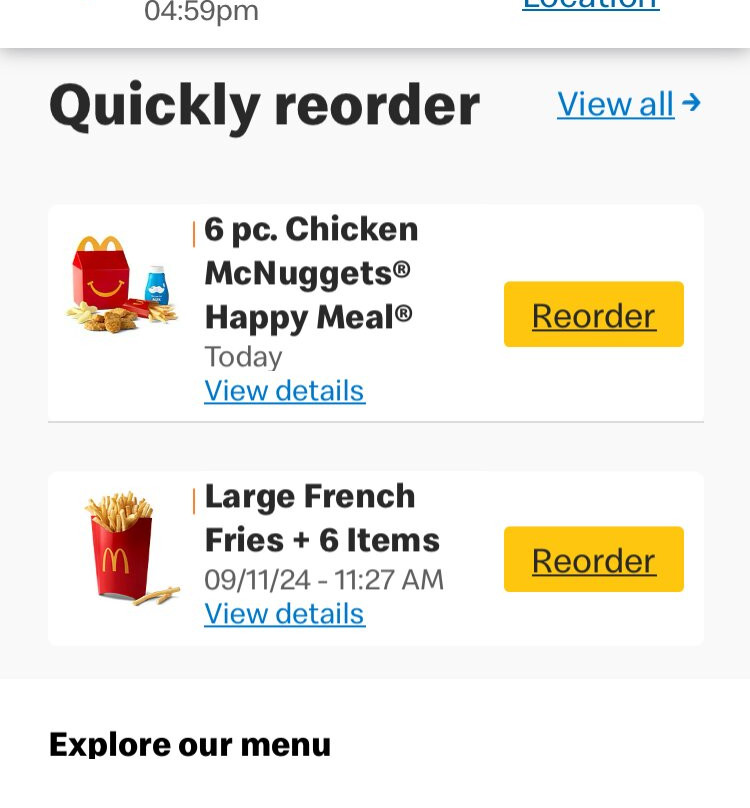Open the Location link at top right

pyautogui.click(x=590, y=6)
